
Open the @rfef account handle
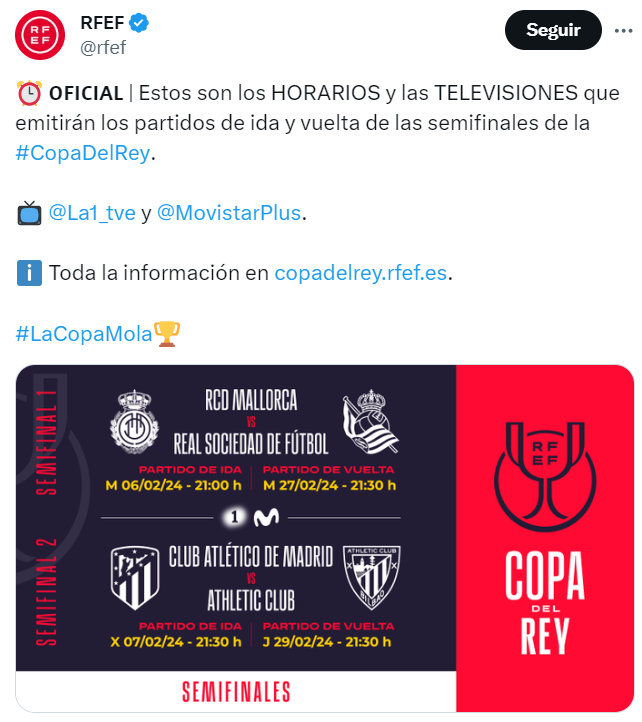[103, 47]
